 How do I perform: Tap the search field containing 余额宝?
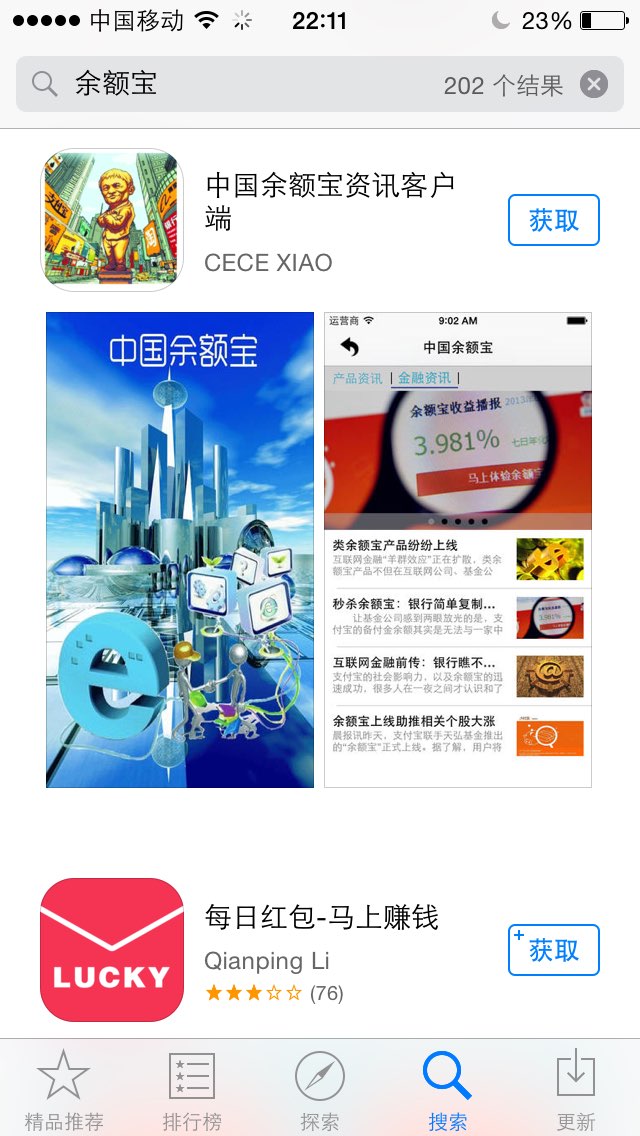coord(320,84)
